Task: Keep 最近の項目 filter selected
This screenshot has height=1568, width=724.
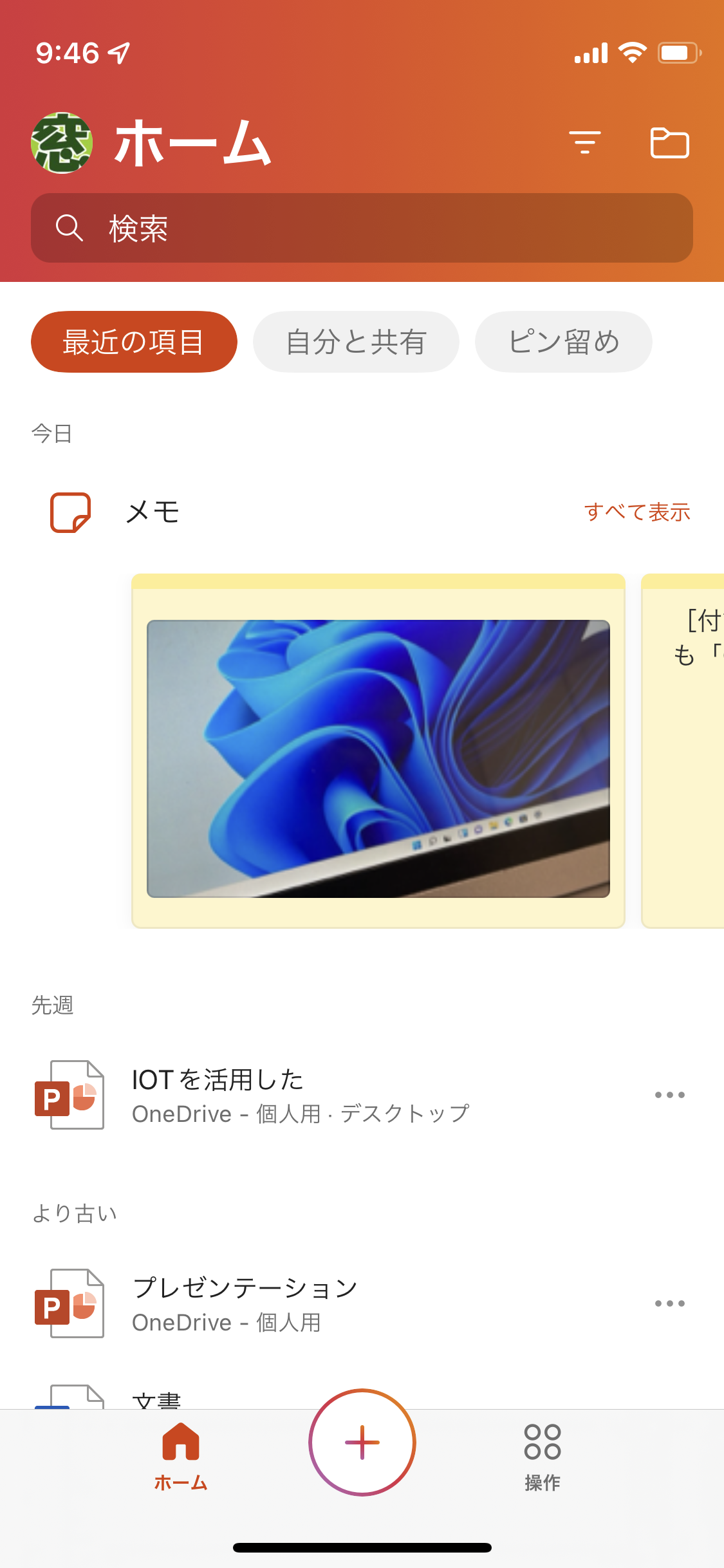Action: pos(134,341)
